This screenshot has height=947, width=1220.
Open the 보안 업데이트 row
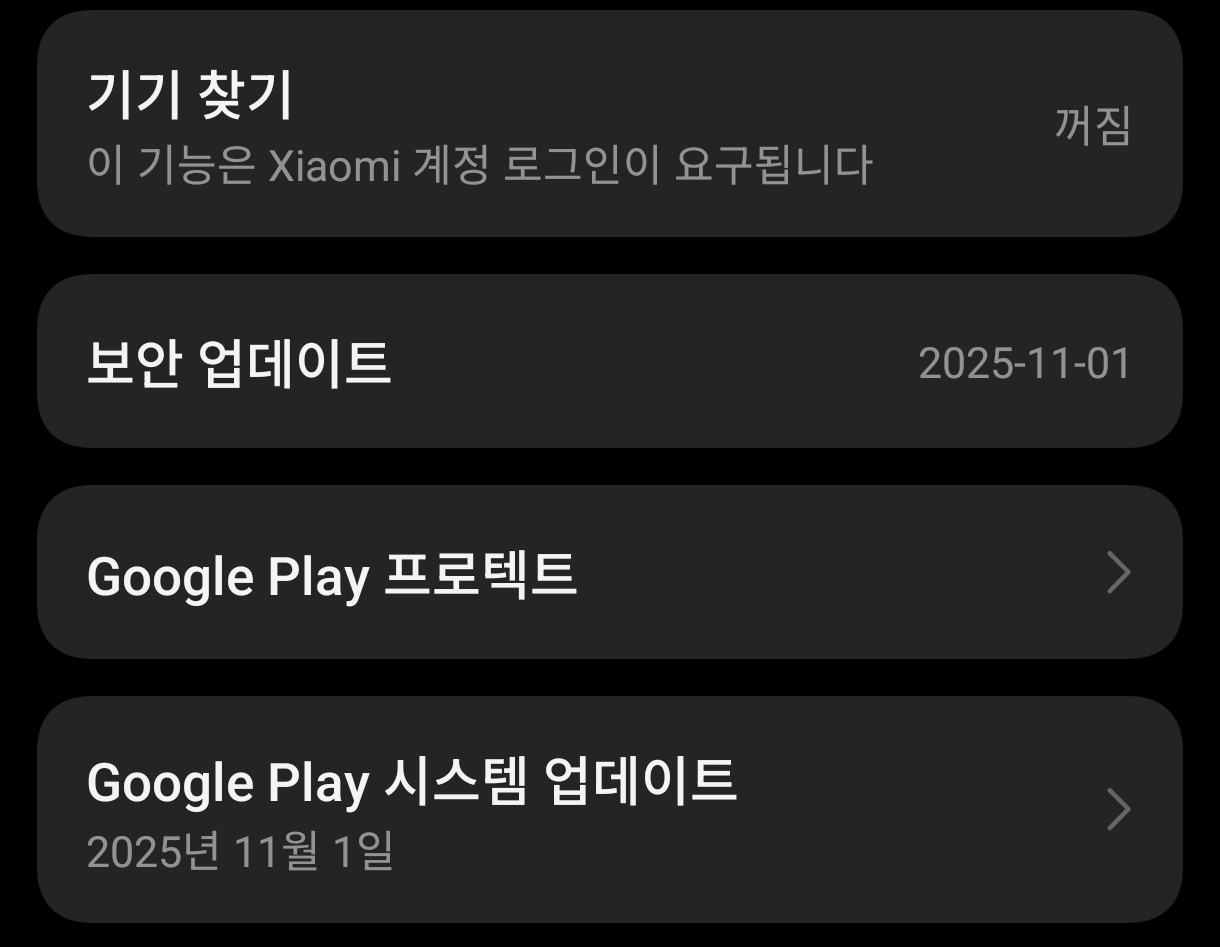[609, 362]
